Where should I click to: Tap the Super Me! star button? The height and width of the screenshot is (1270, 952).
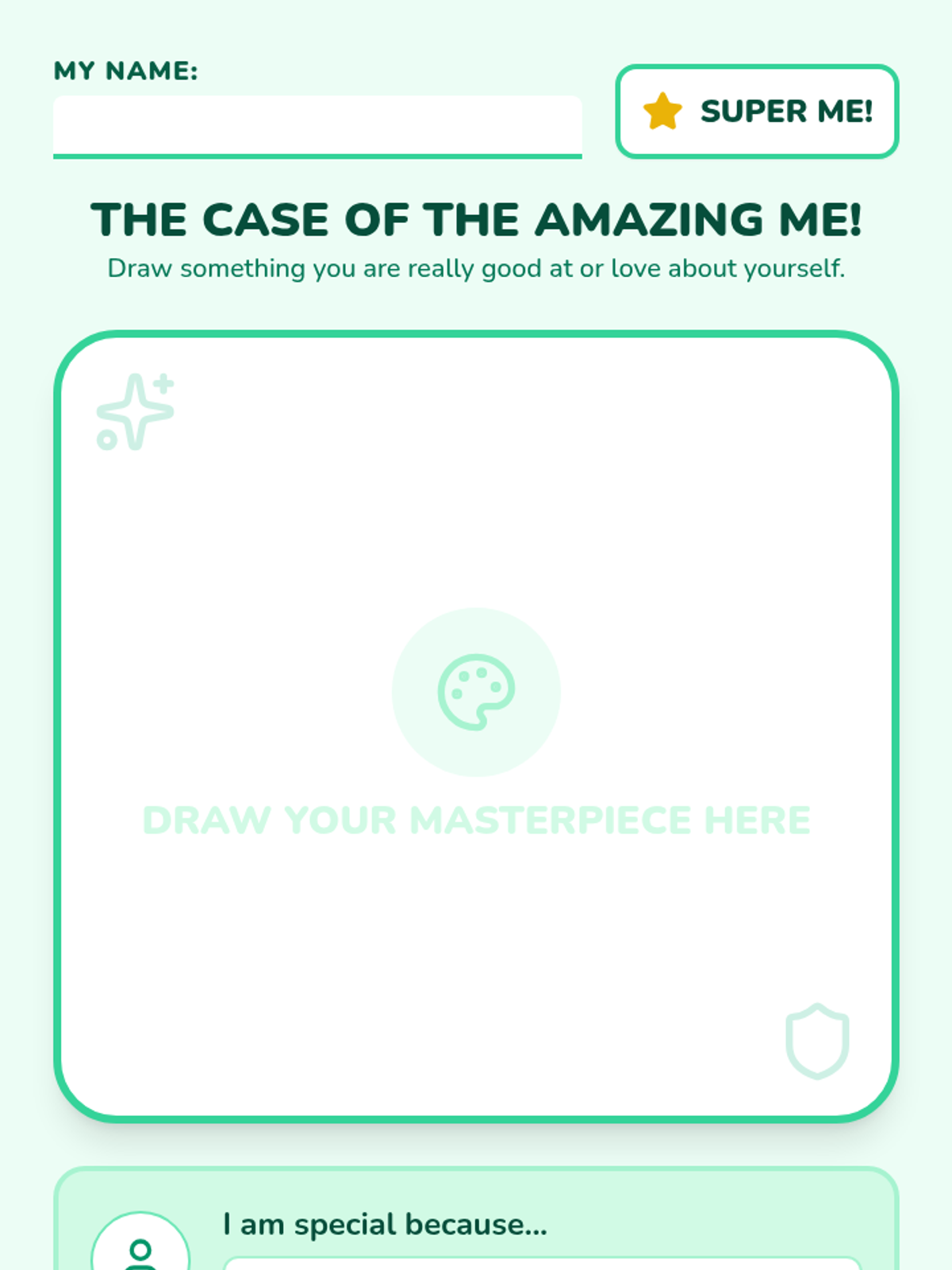(757, 111)
